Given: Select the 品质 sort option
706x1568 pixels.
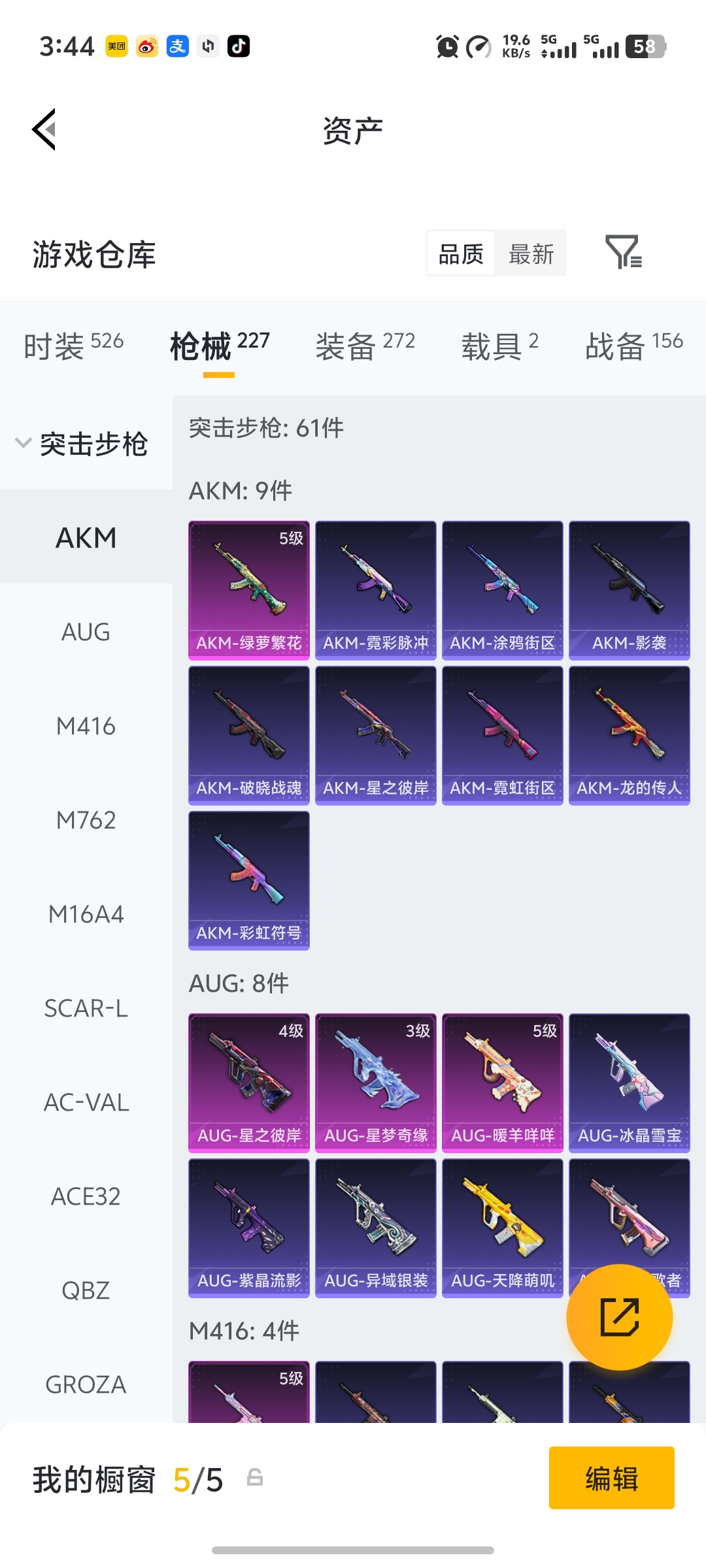Looking at the screenshot, I should 461,253.
